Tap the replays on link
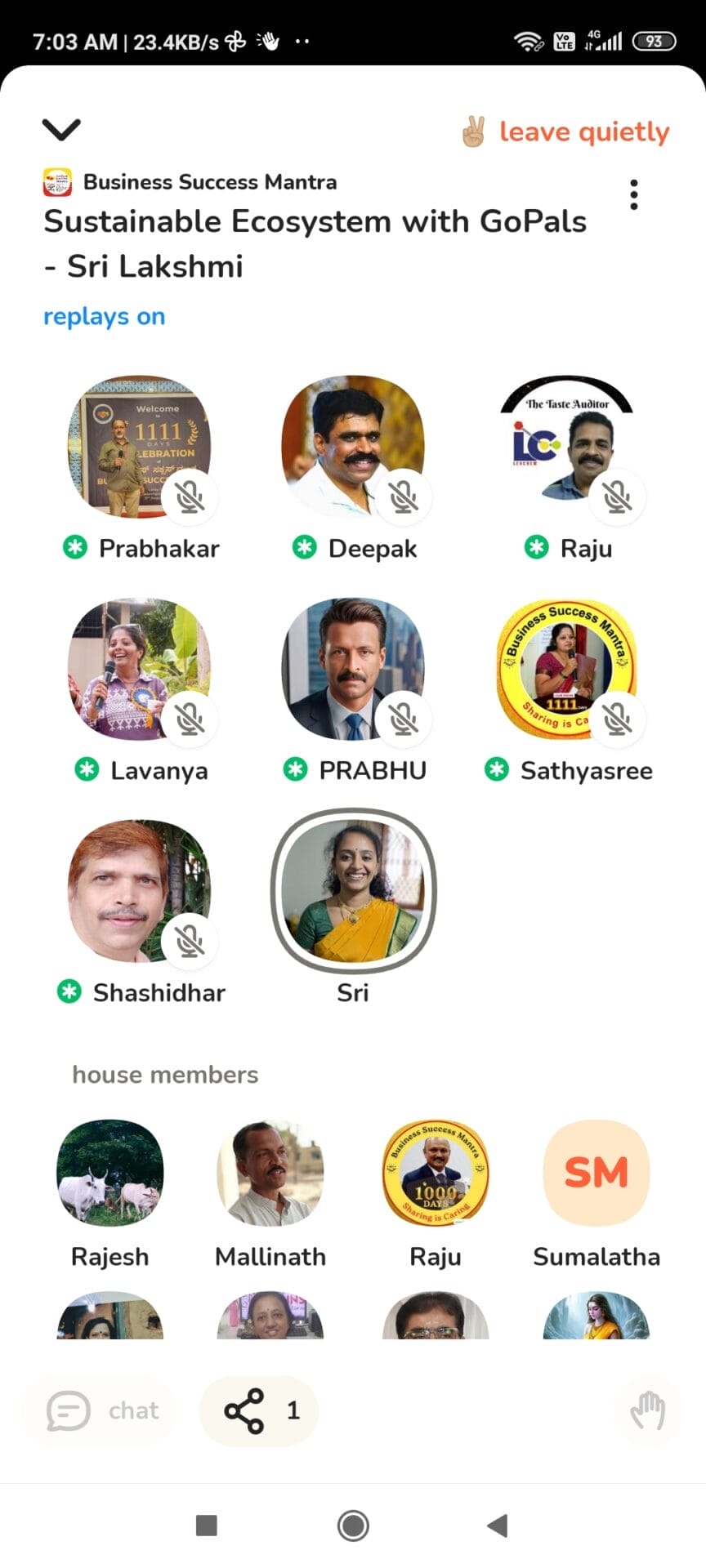 tap(104, 316)
